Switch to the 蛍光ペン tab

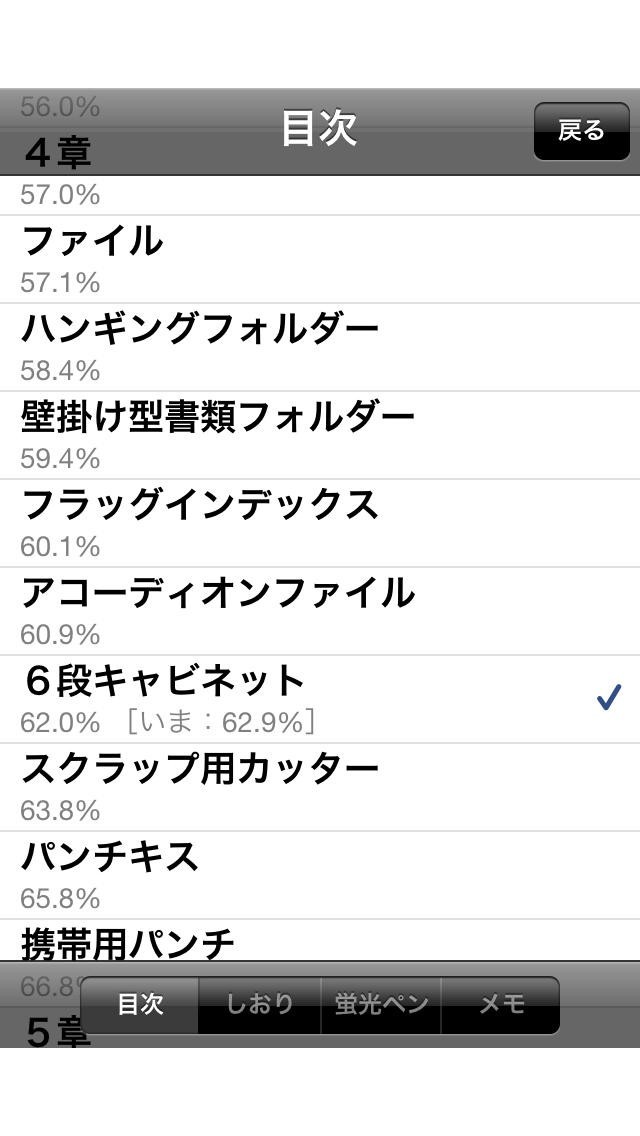coord(380,1004)
